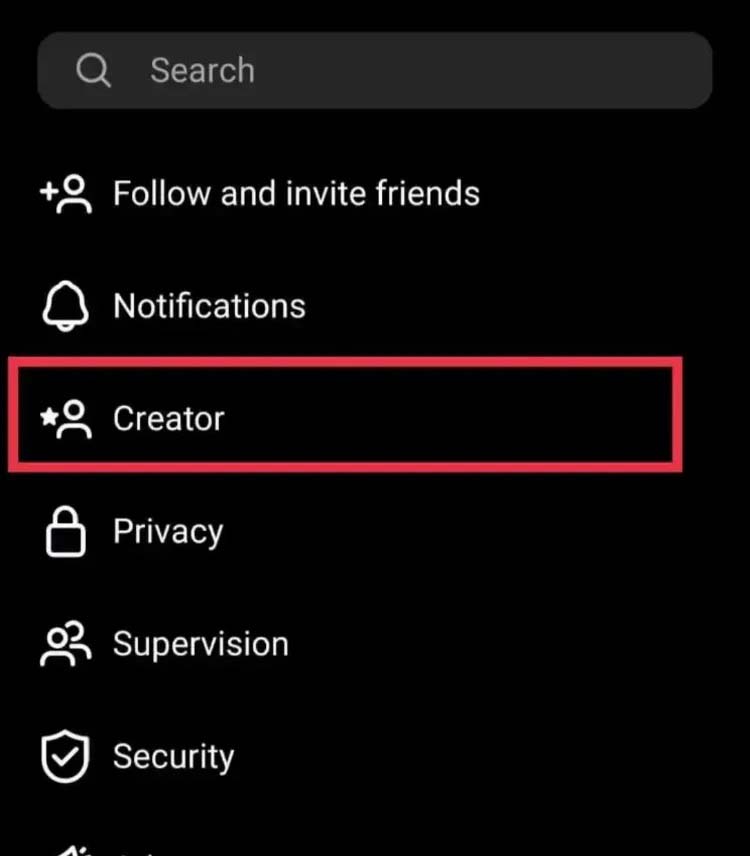Go to Privacy settings
Screen dimensions: 750x856
click(167, 531)
